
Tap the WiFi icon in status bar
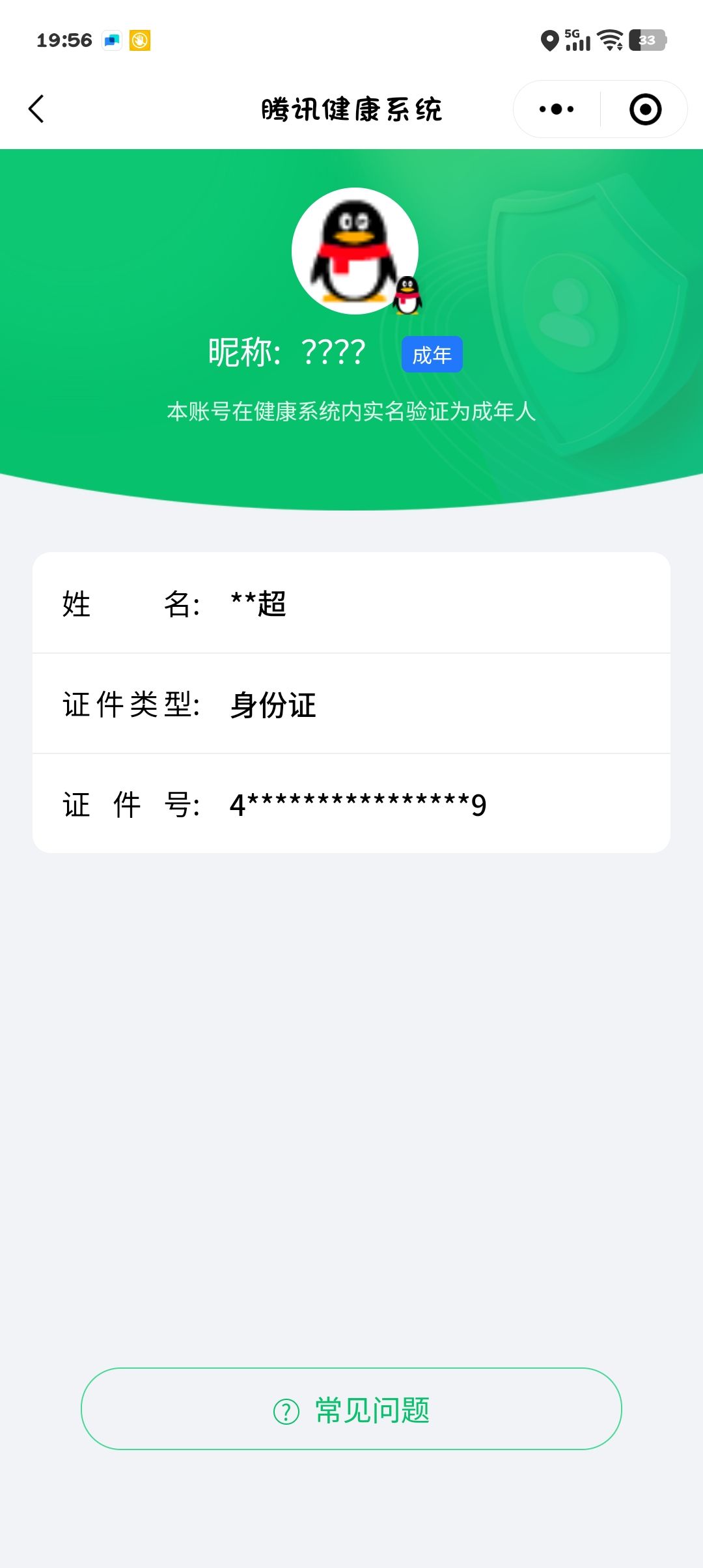click(609, 40)
